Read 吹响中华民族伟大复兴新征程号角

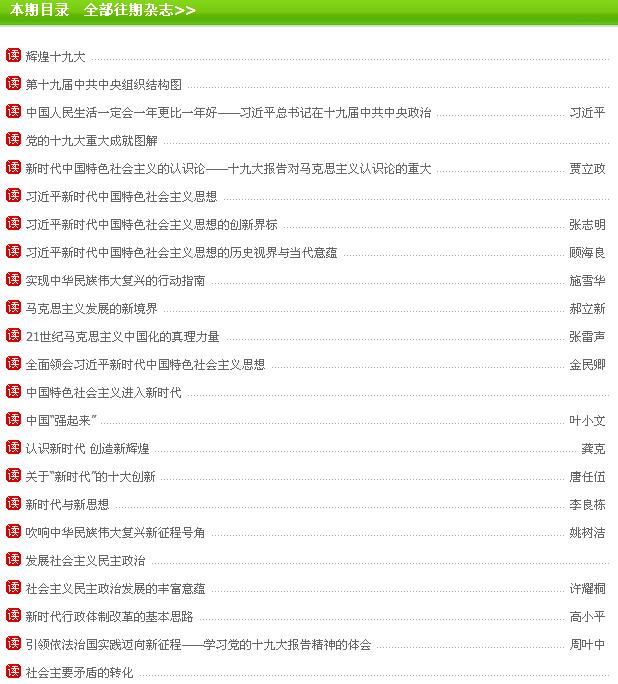tap(115, 533)
